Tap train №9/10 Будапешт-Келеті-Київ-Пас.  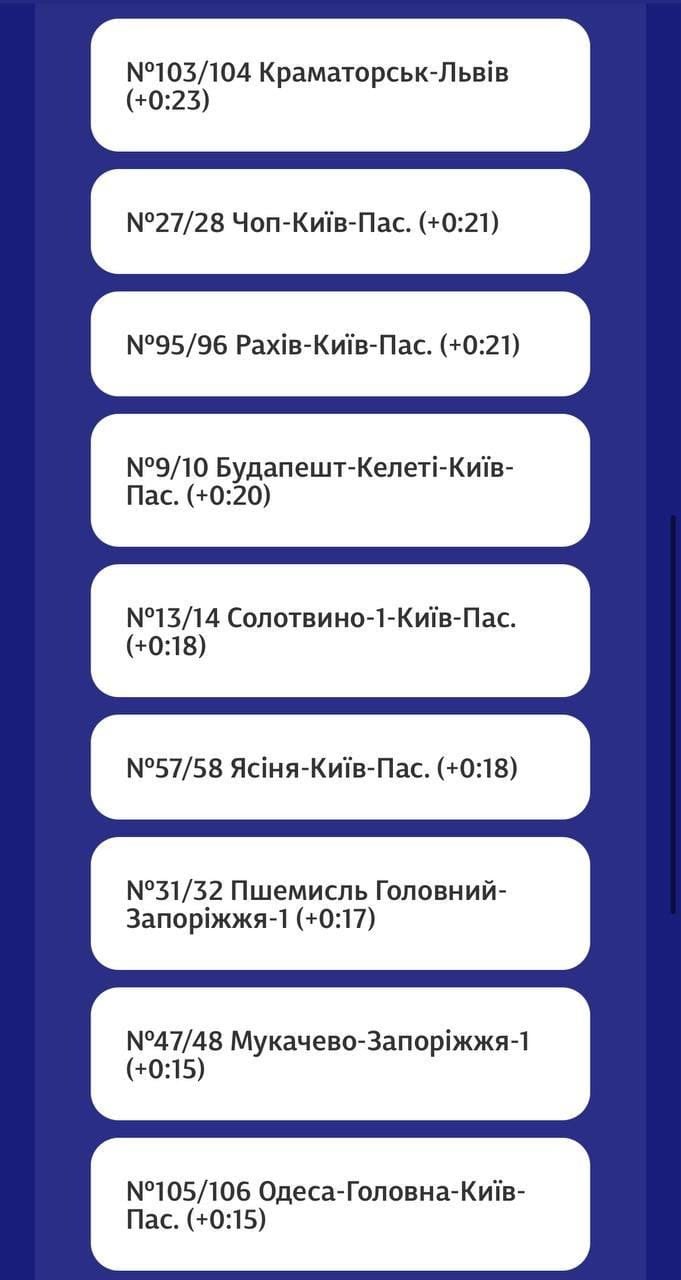tap(340, 480)
